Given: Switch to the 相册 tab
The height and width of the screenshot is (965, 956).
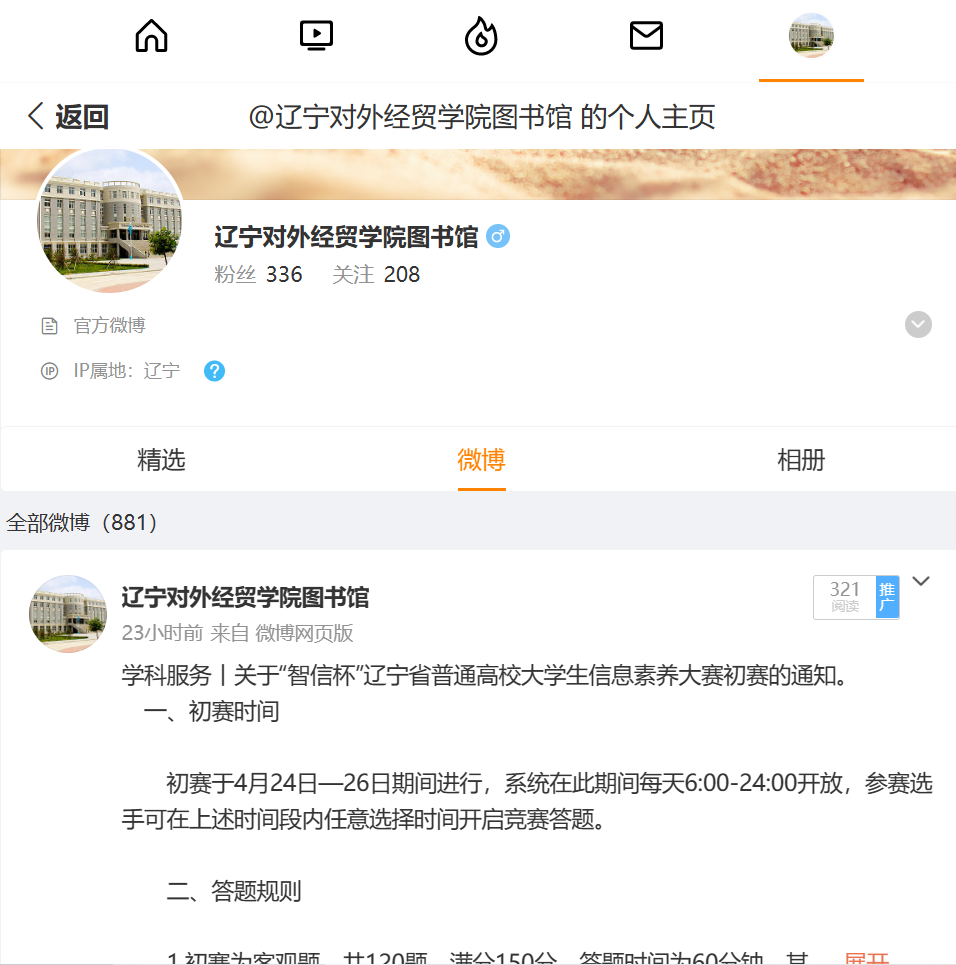Looking at the screenshot, I should [801, 460].
